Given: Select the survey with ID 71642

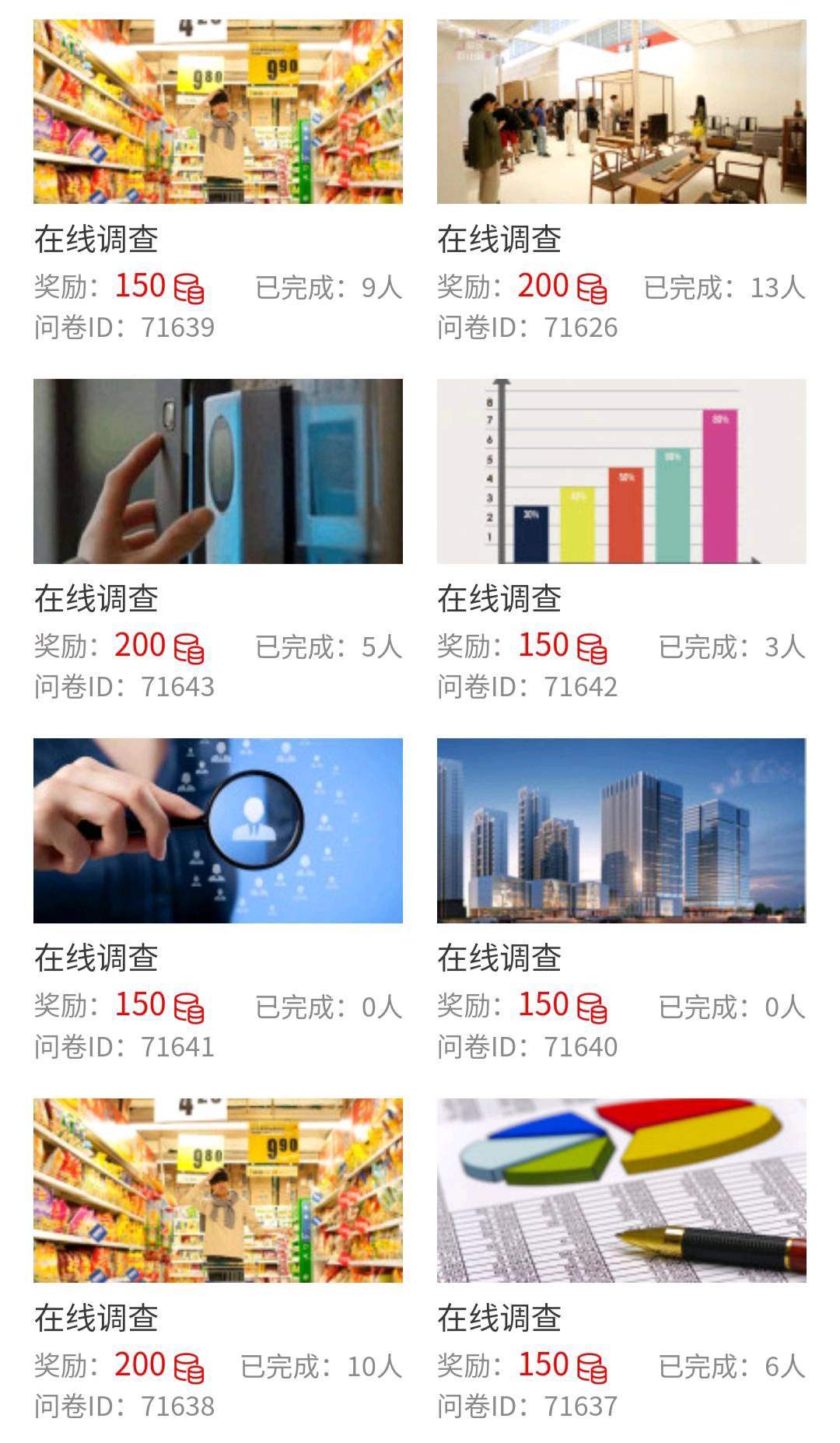Looking at the screenshot, I should (x=621, y=541).
